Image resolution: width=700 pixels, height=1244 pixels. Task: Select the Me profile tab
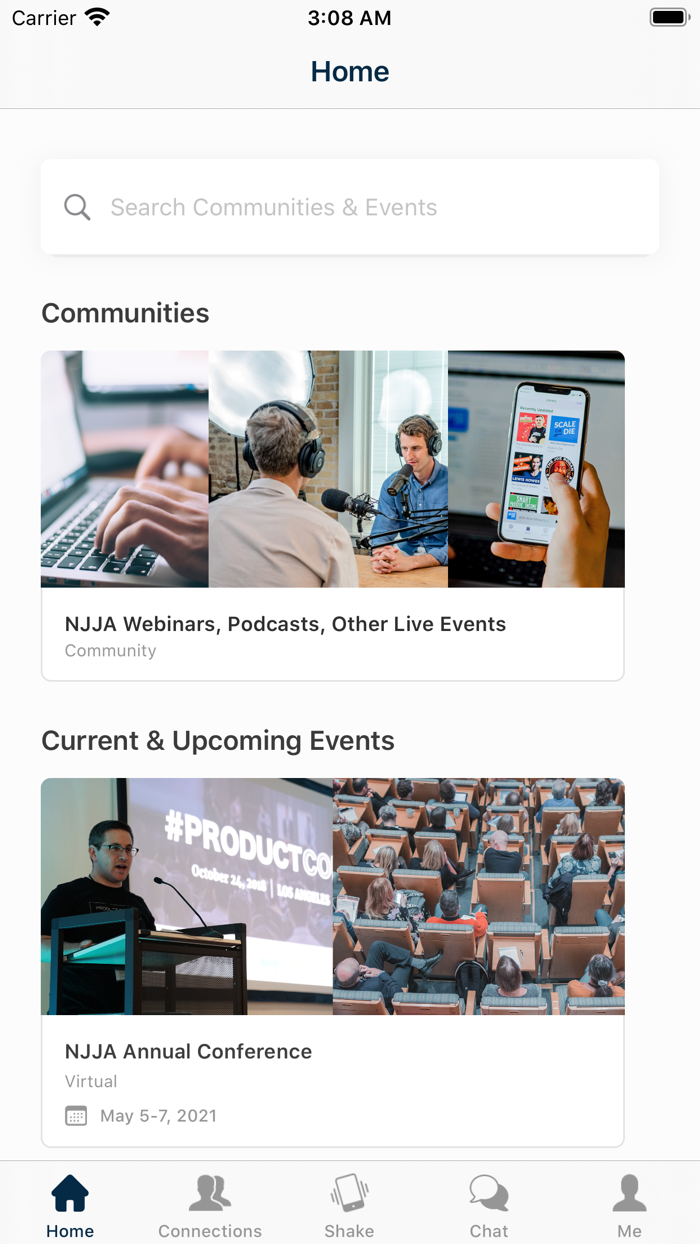coord(629,1205)
